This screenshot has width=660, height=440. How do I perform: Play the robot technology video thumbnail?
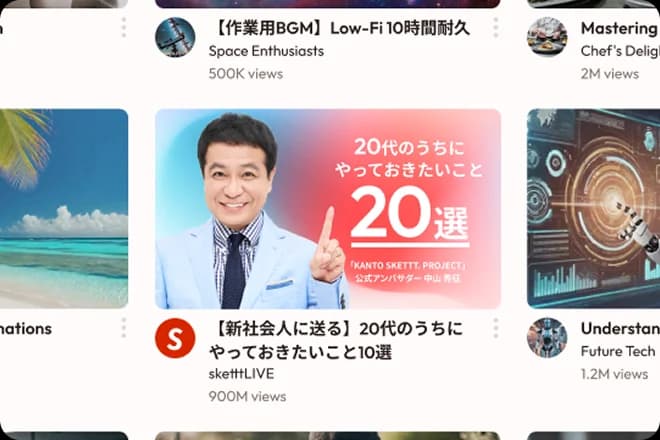pos(593,208)
